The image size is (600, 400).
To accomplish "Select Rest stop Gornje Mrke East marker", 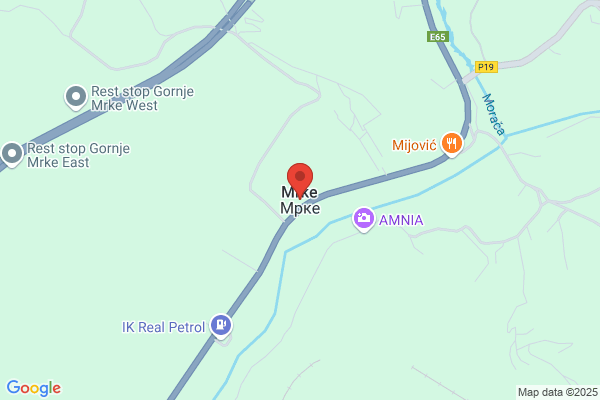I will tap(12, 154).
